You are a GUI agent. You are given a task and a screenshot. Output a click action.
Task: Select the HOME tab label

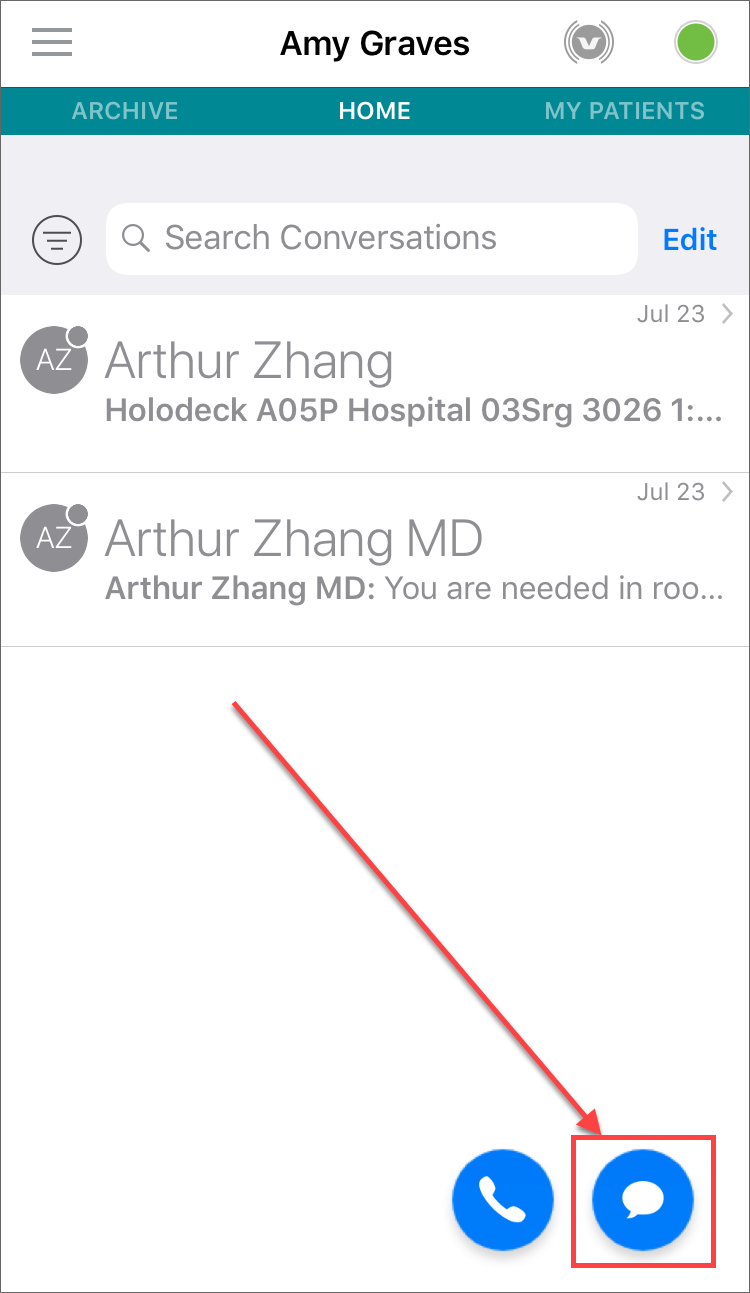click(374, 111)
